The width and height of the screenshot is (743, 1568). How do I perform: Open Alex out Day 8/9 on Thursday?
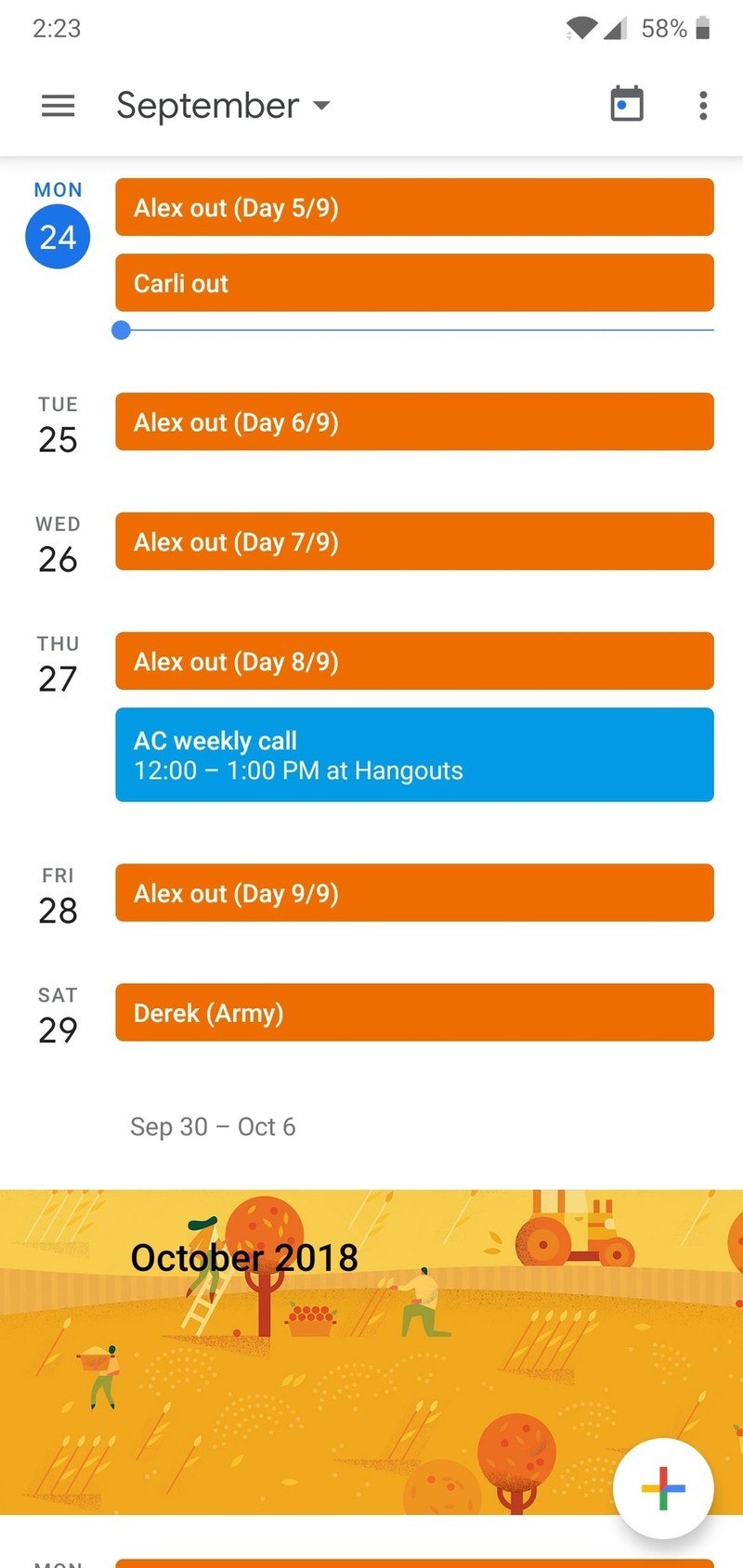[413, 661]
